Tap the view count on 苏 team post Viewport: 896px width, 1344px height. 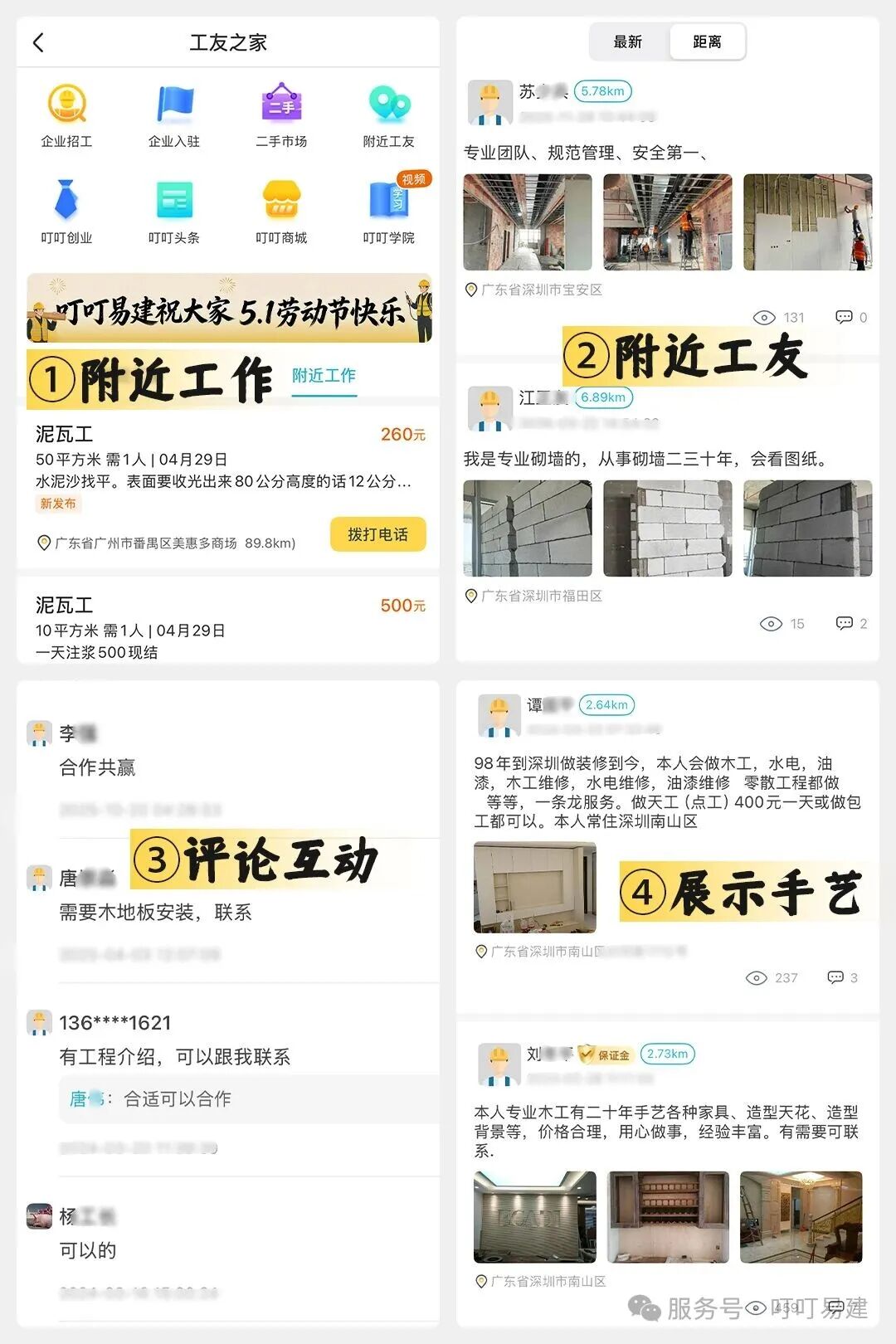click(781, 317)
